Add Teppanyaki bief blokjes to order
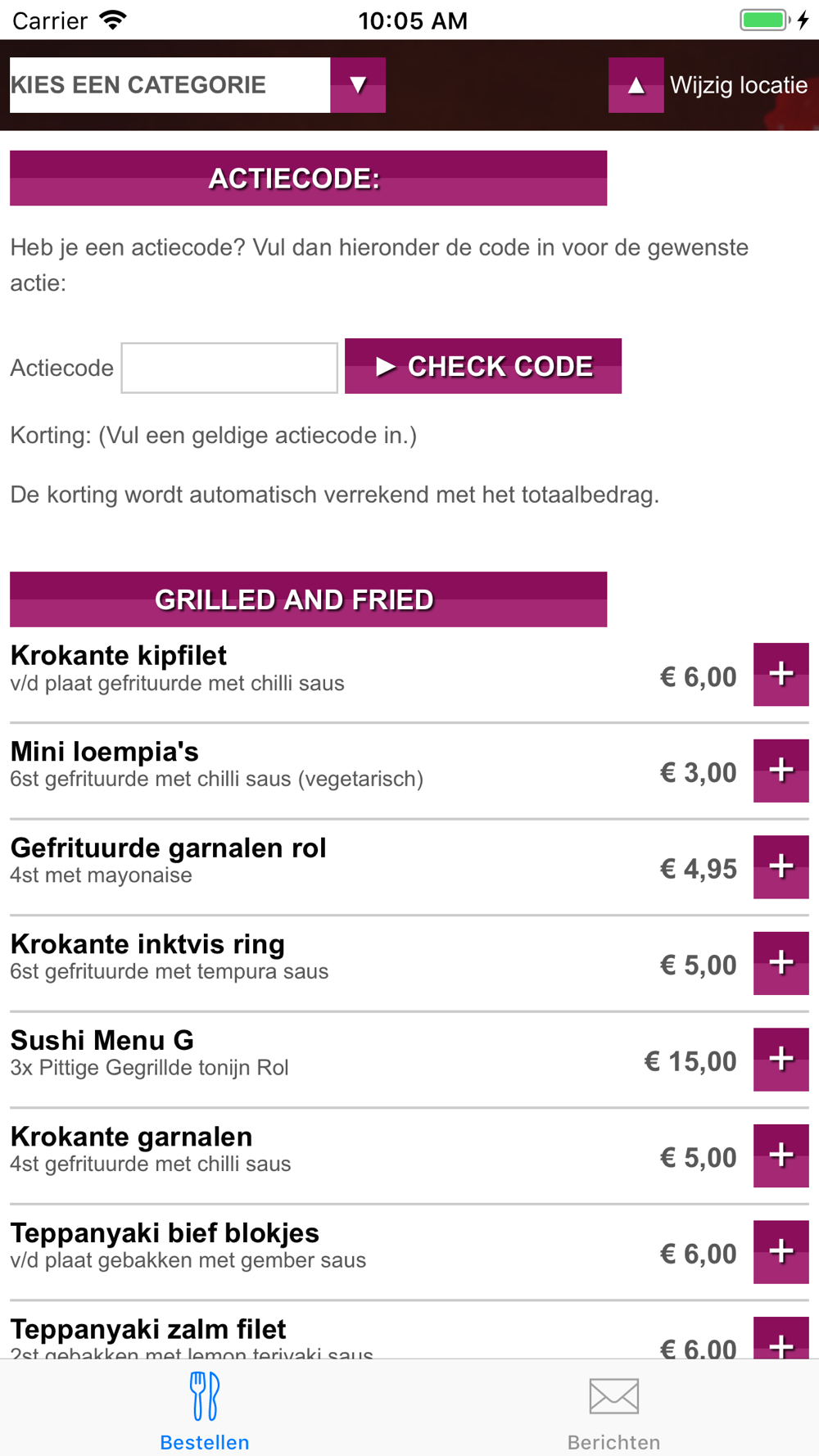Viewport: 819px width, 1456px height. (781, 1252)
